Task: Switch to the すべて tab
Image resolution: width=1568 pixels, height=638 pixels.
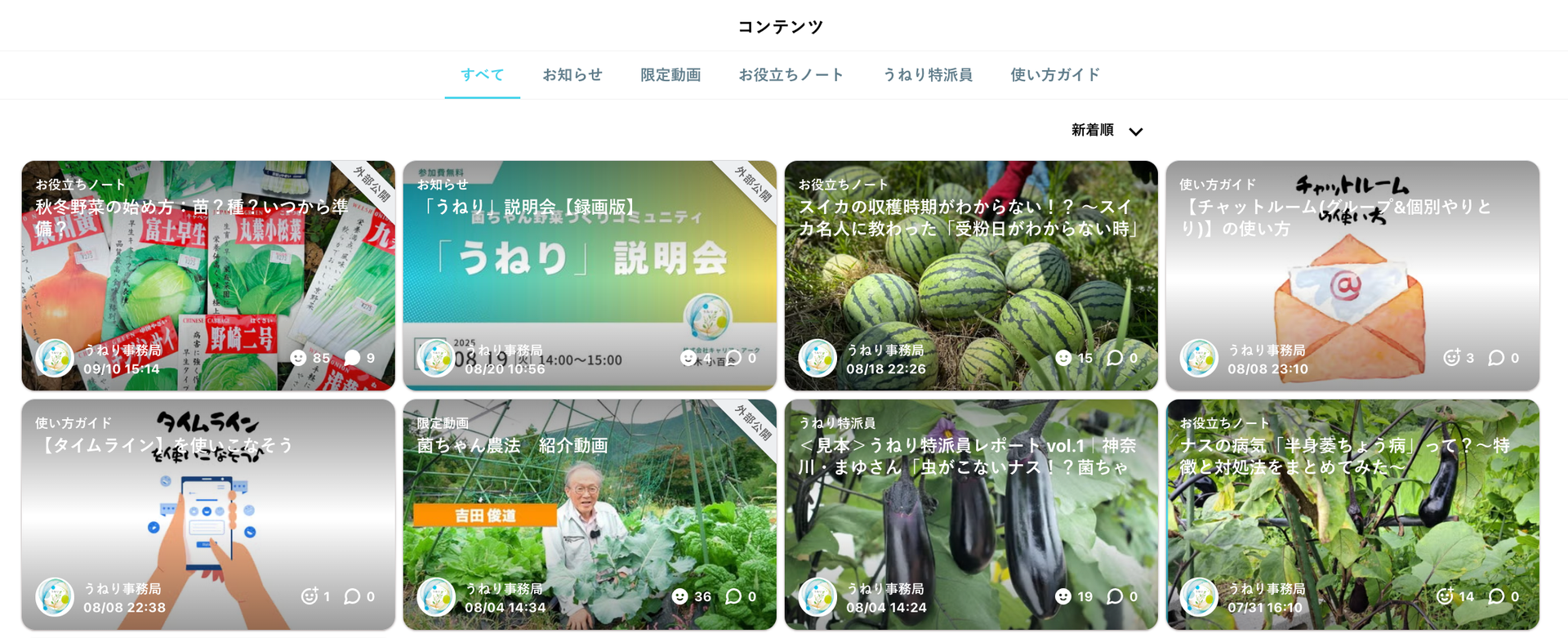Action: coord(482,75)
